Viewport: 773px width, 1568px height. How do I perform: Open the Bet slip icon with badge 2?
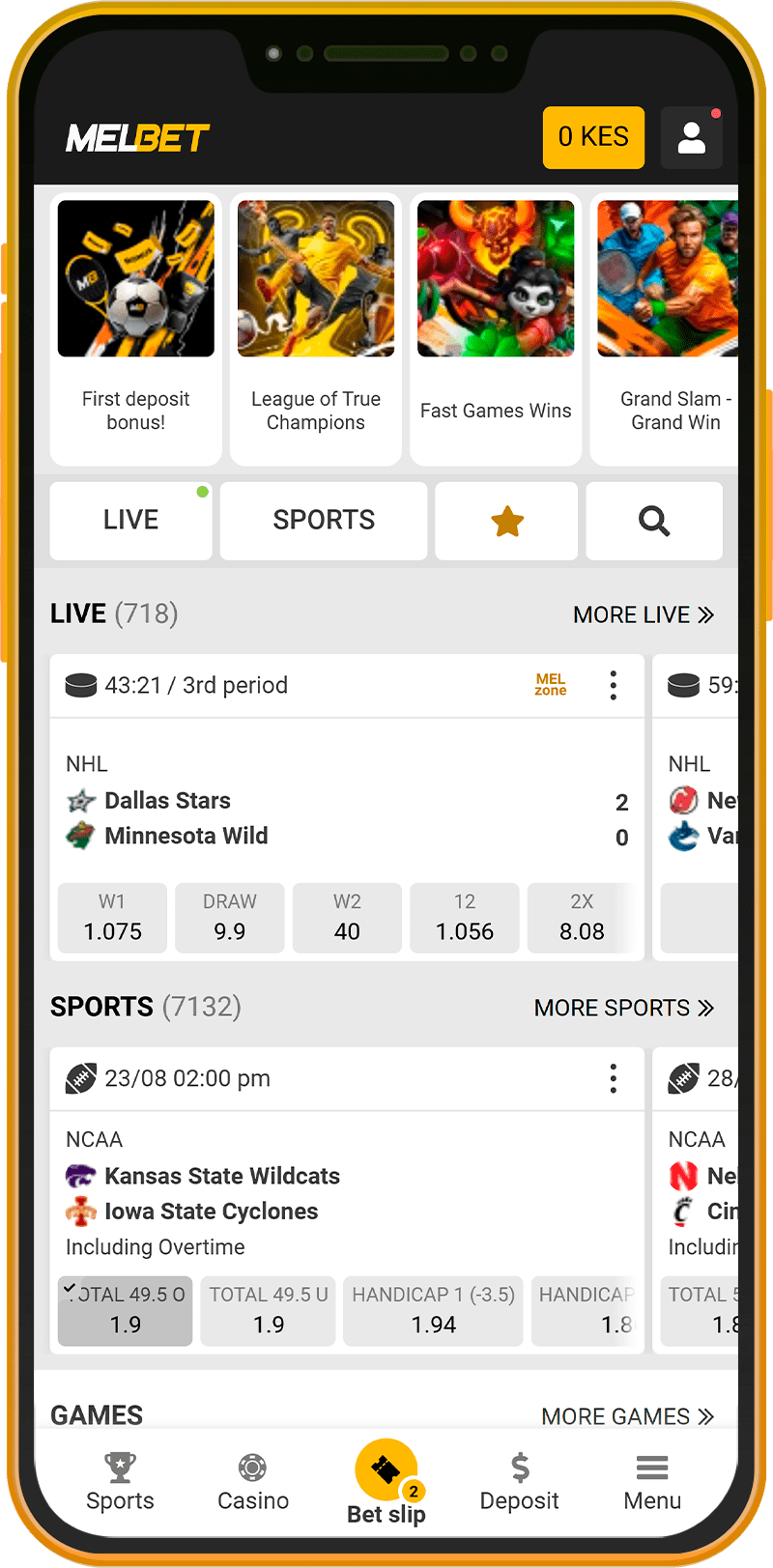click(x=386, y=1468)
